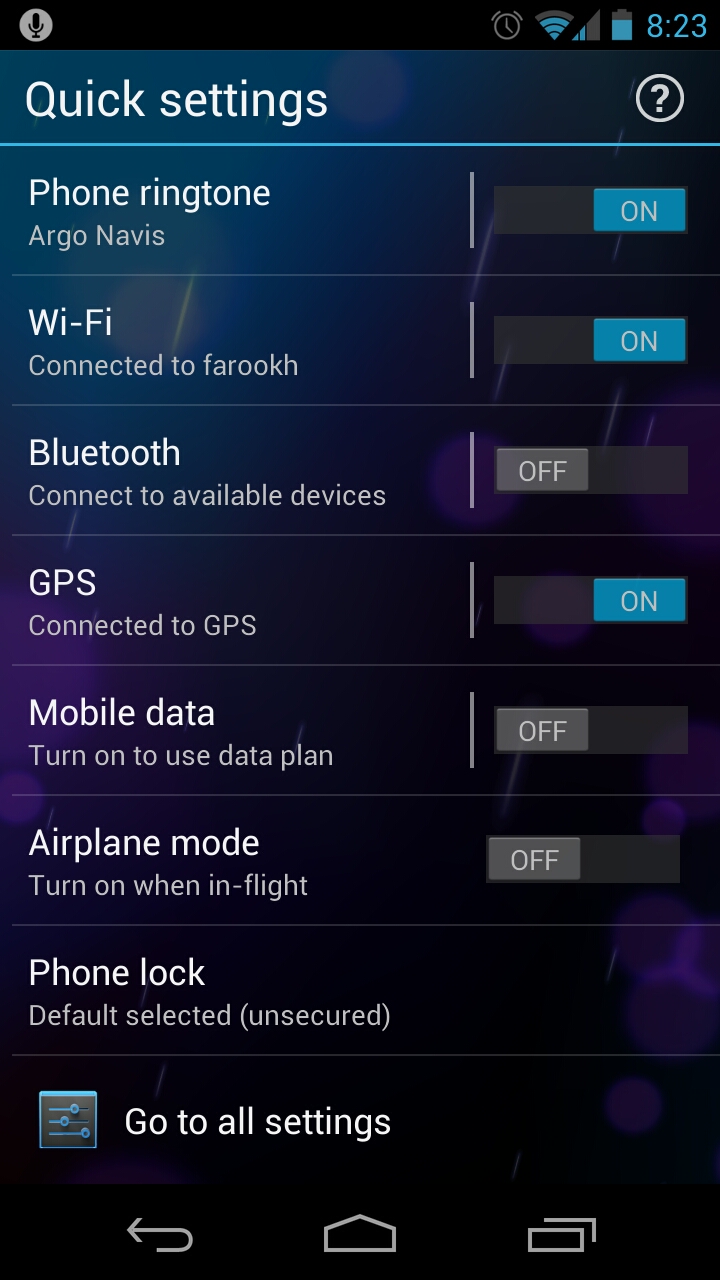
Task: Open the recent apps view
Action: [x=561, y=1234]
